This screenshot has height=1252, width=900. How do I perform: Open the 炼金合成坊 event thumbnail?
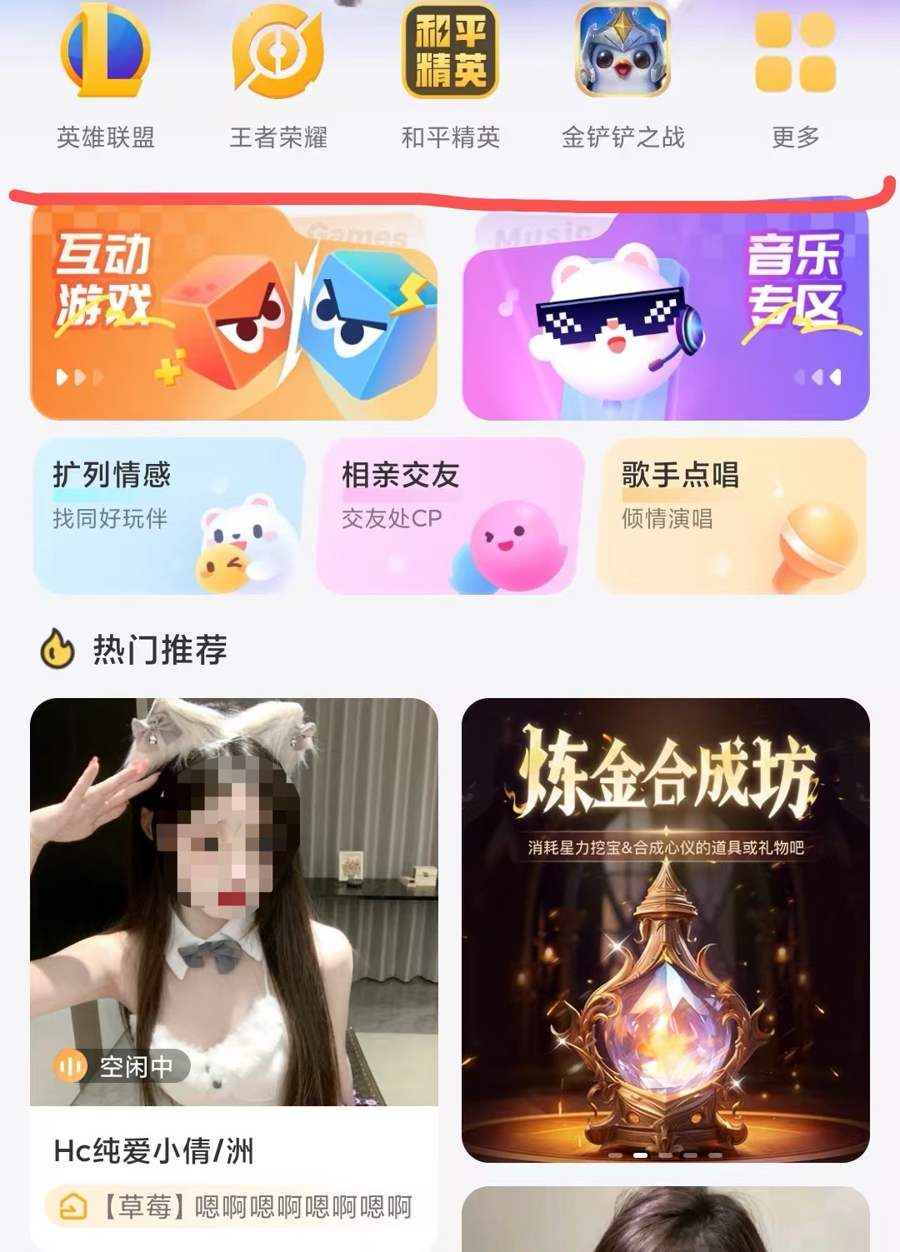click(x=665, y=930)
